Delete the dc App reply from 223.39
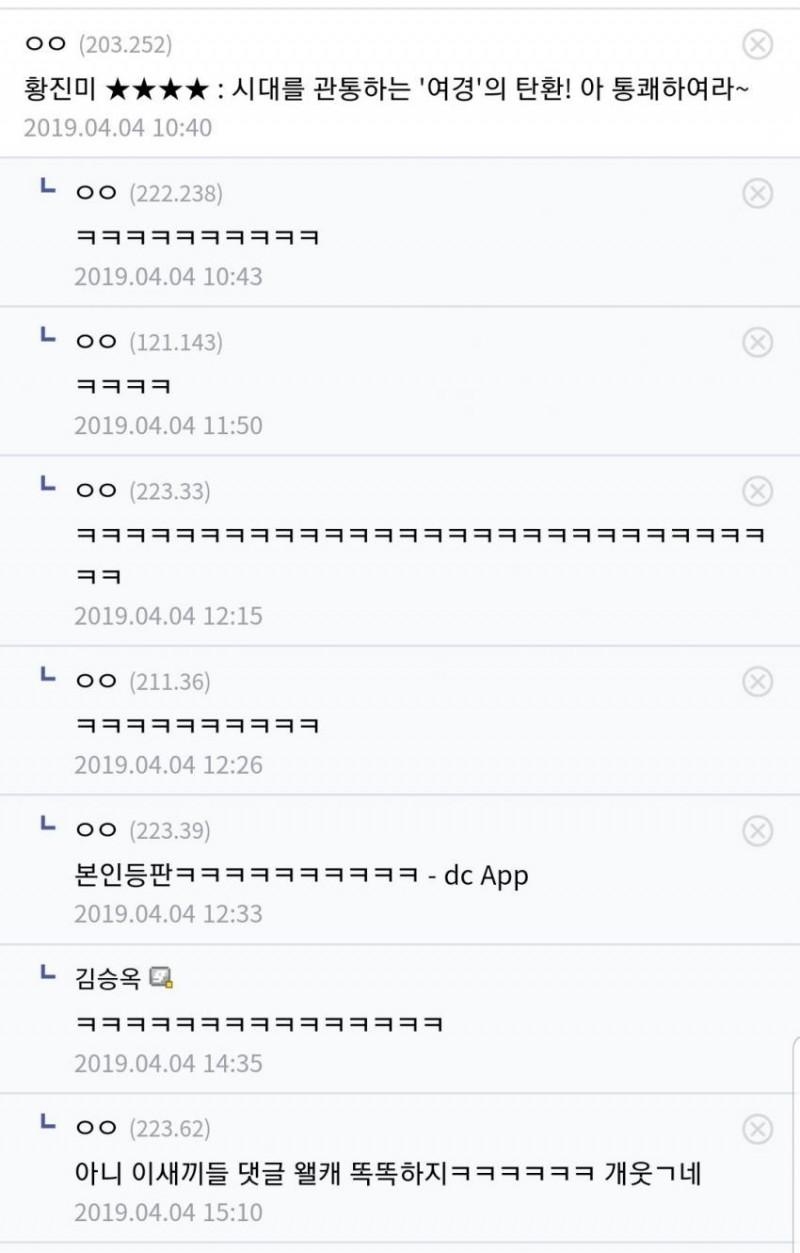 pos(757,830)
